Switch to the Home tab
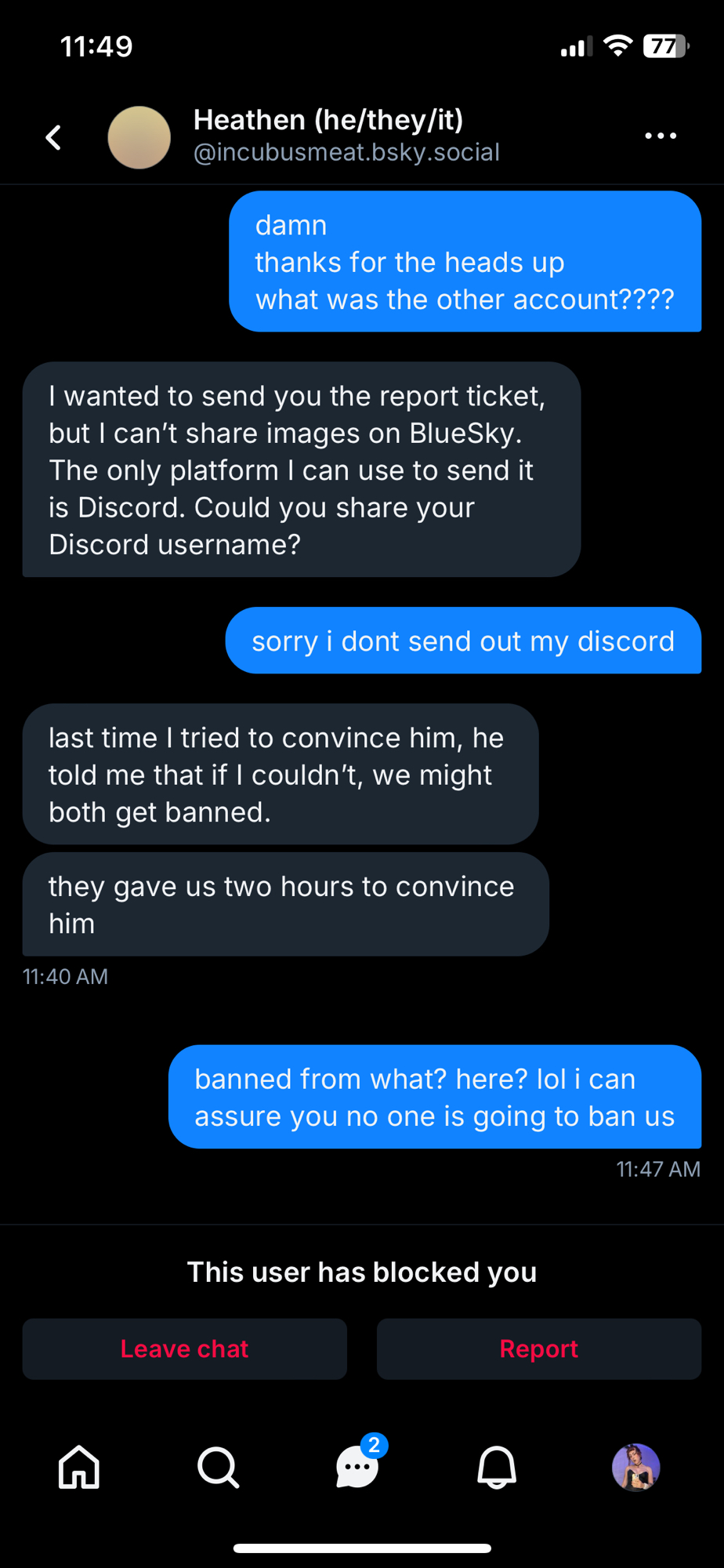Image resolution: width=724 pixels, height=1568 pixels. (x=79, y=1467)
